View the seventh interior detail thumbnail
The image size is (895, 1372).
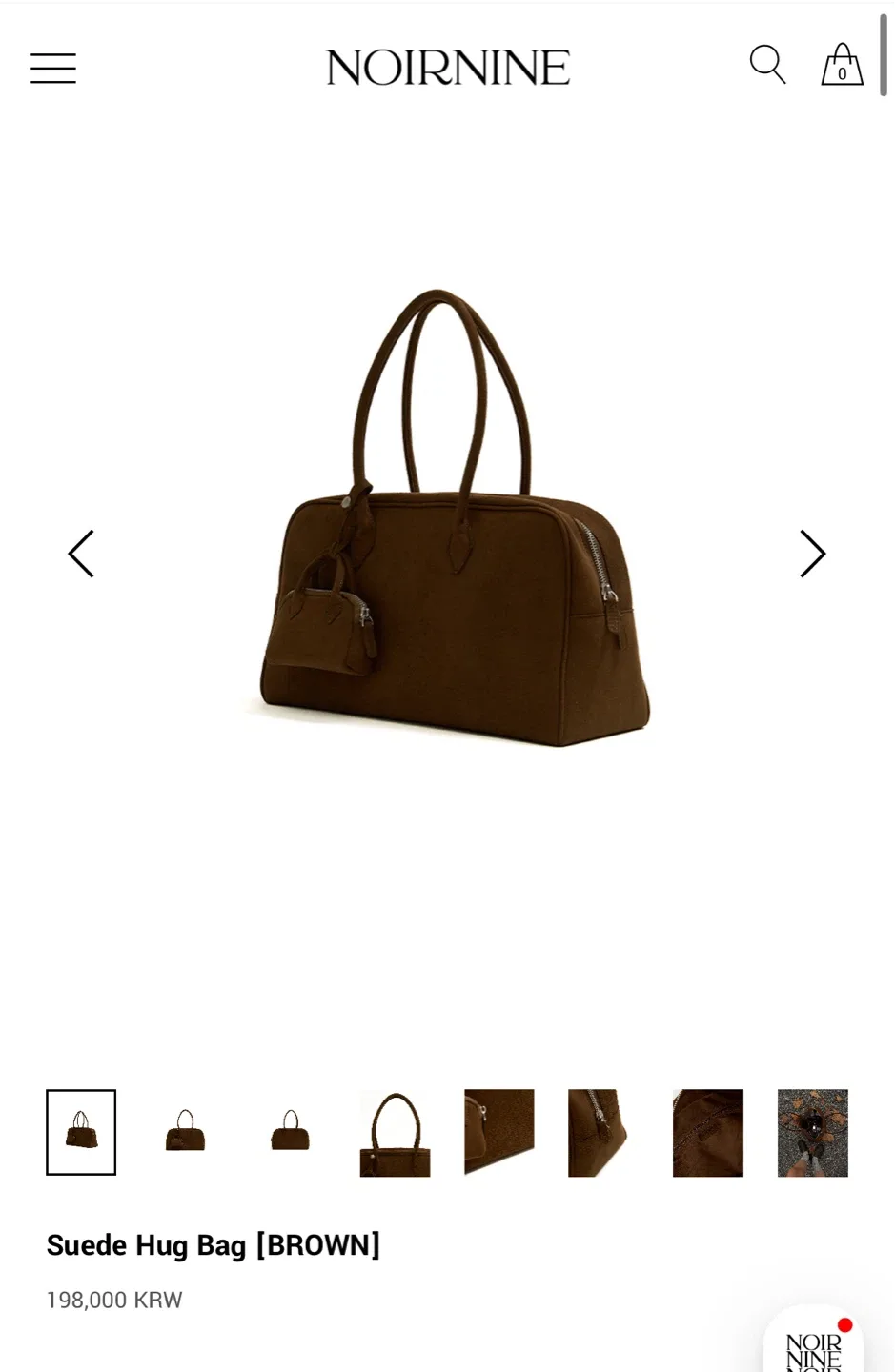coord(708,1132)
